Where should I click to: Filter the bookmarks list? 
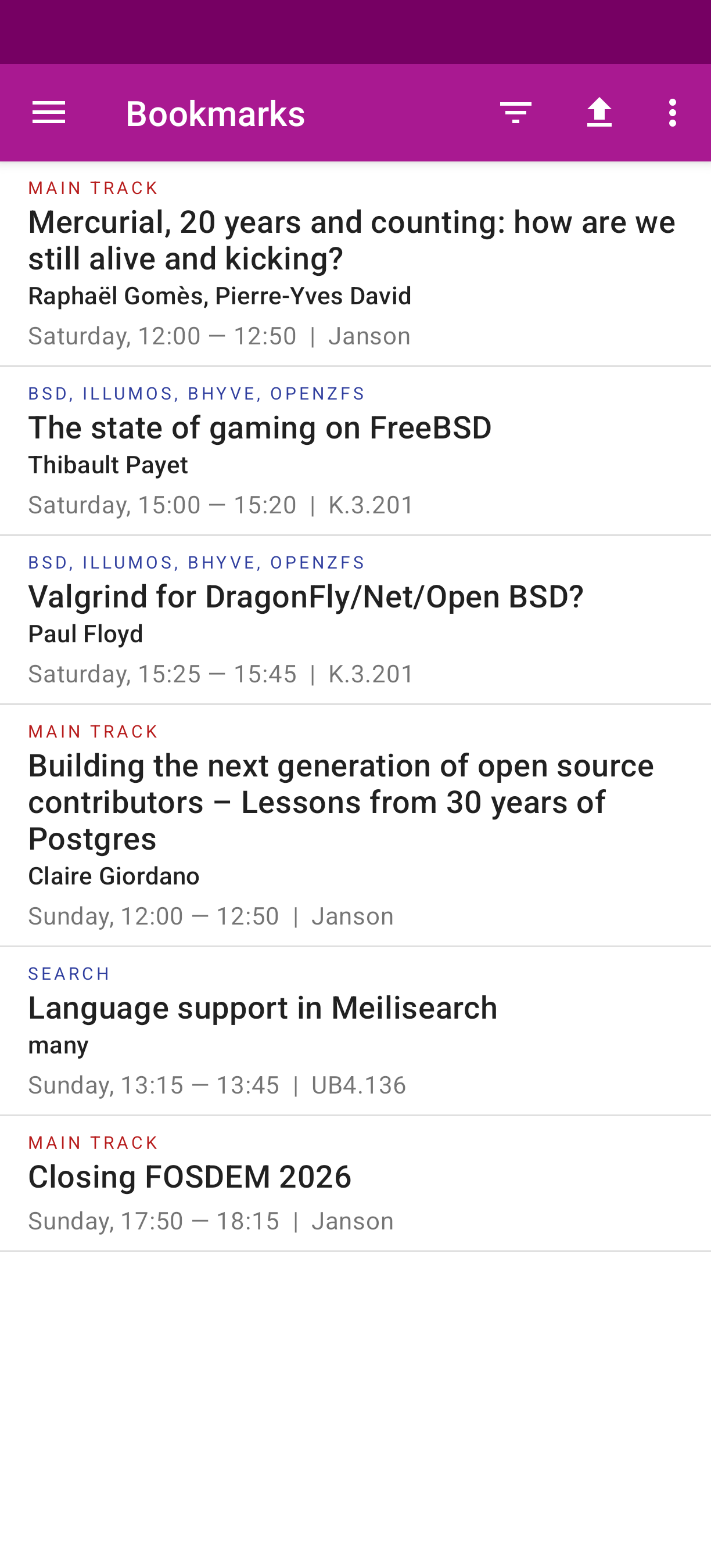point(516,113)
